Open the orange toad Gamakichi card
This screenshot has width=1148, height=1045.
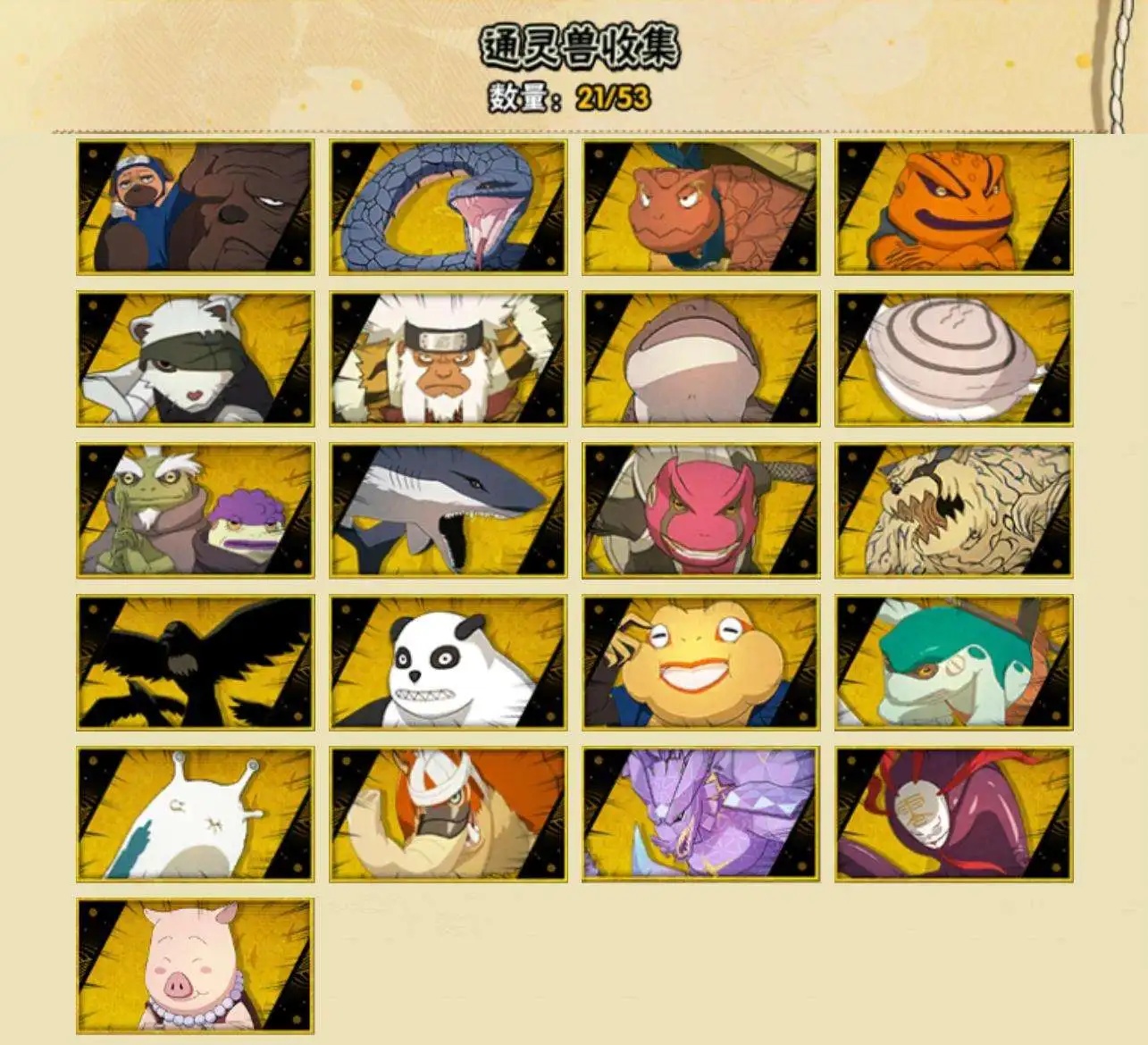pyautogui.click(x=954, y=207)
